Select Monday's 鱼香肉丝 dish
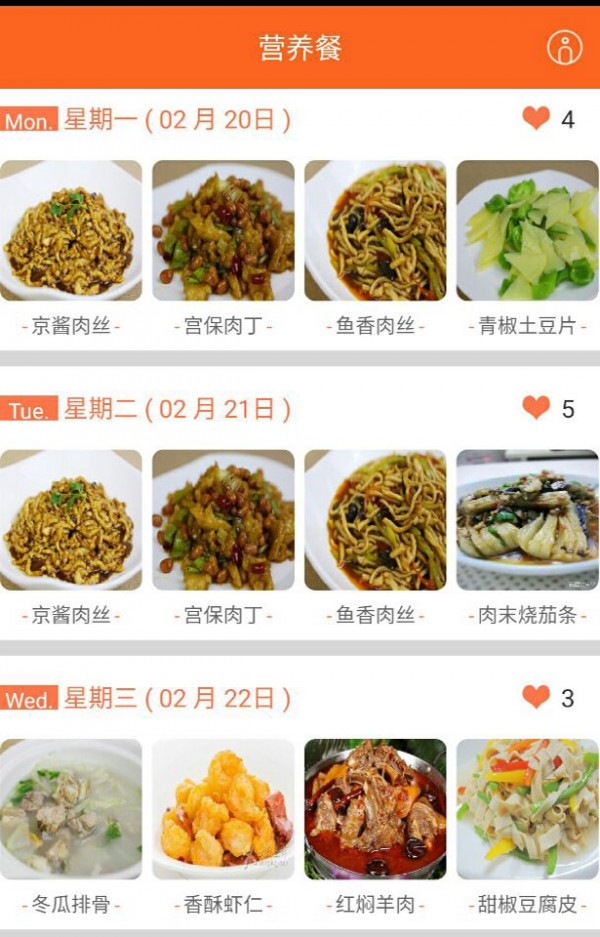600x937 pixels. [375, 231]
